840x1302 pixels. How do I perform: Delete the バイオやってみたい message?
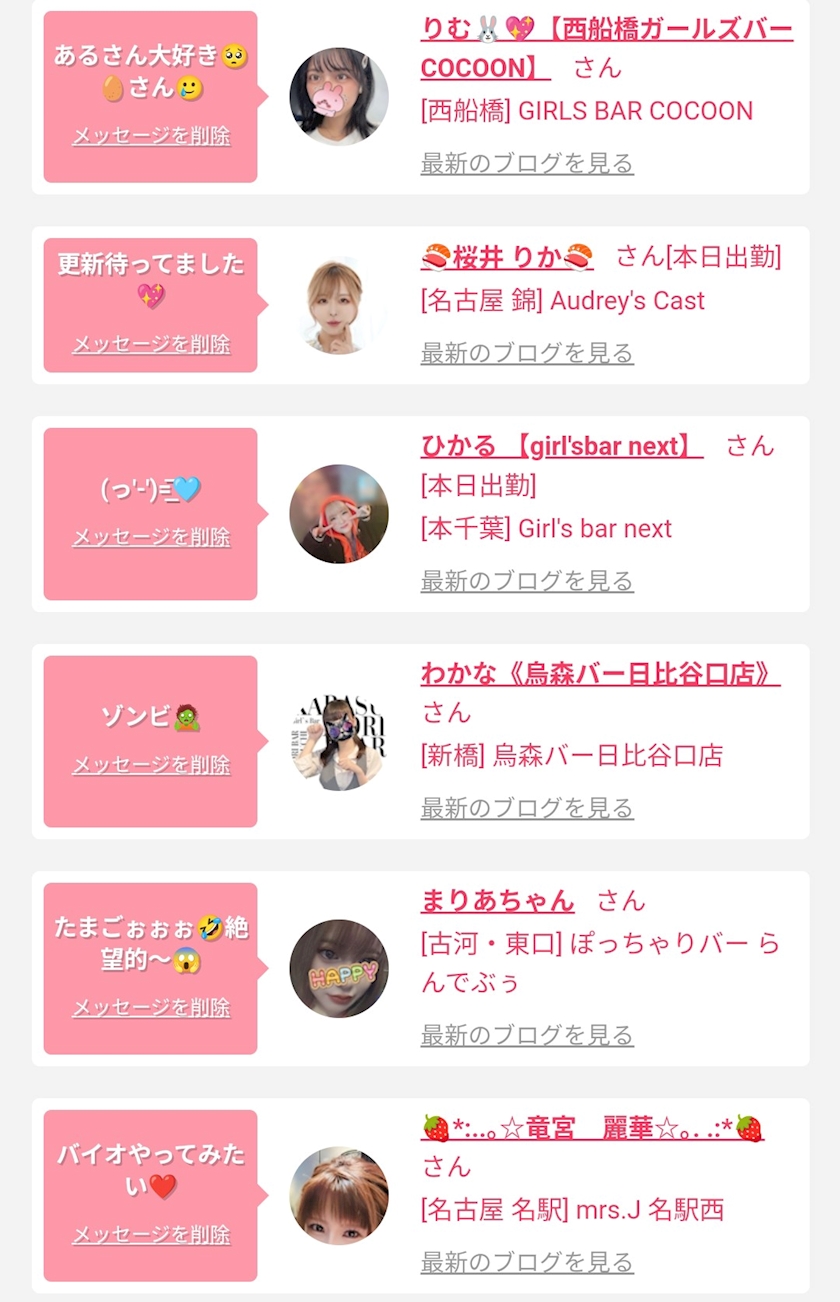tap(151, 1235)
